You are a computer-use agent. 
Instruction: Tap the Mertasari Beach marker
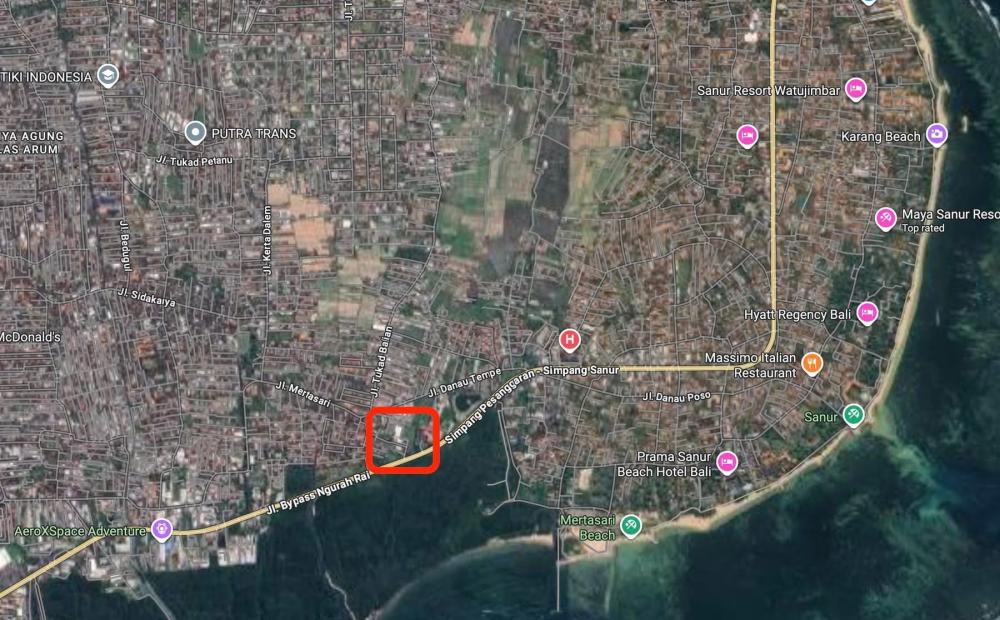(630, 526)
